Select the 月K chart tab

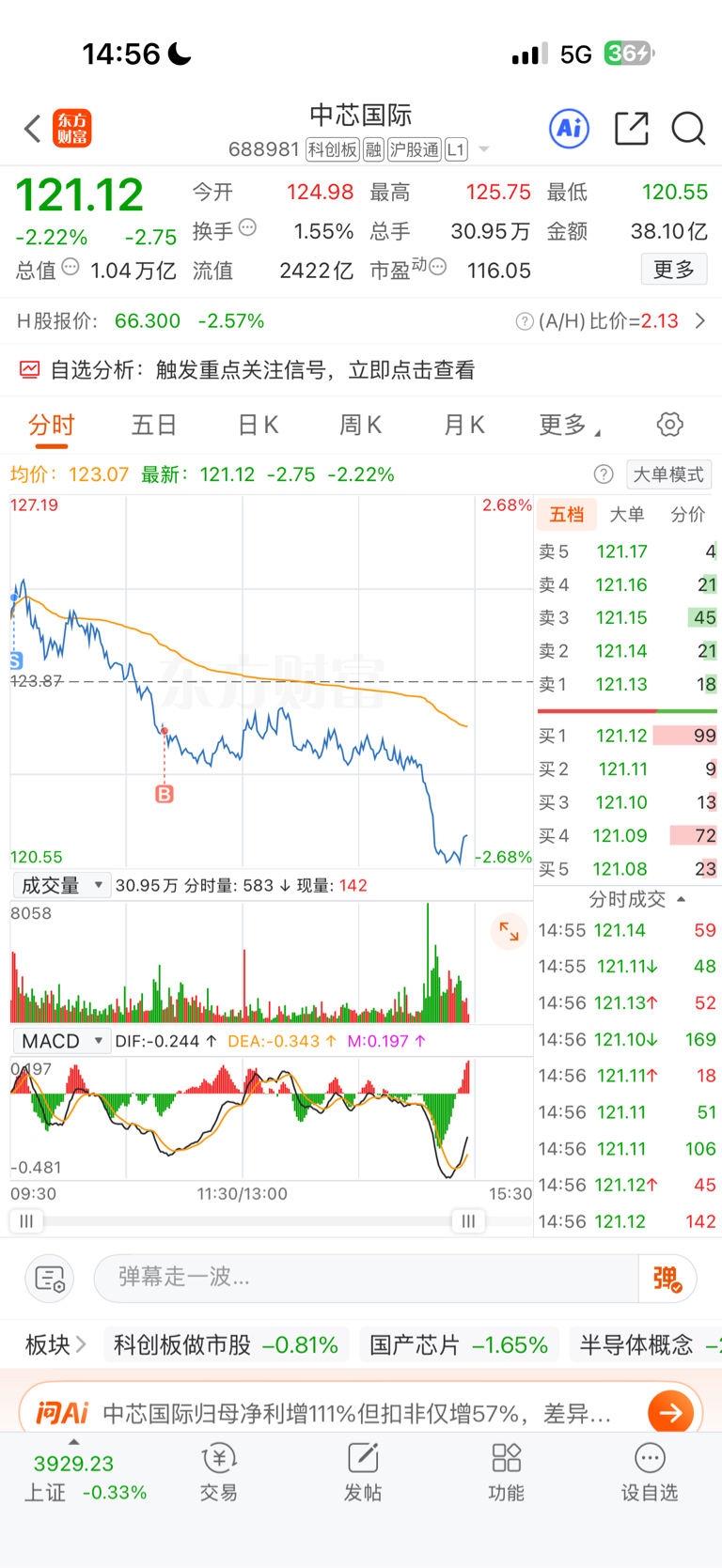(463, 426)
